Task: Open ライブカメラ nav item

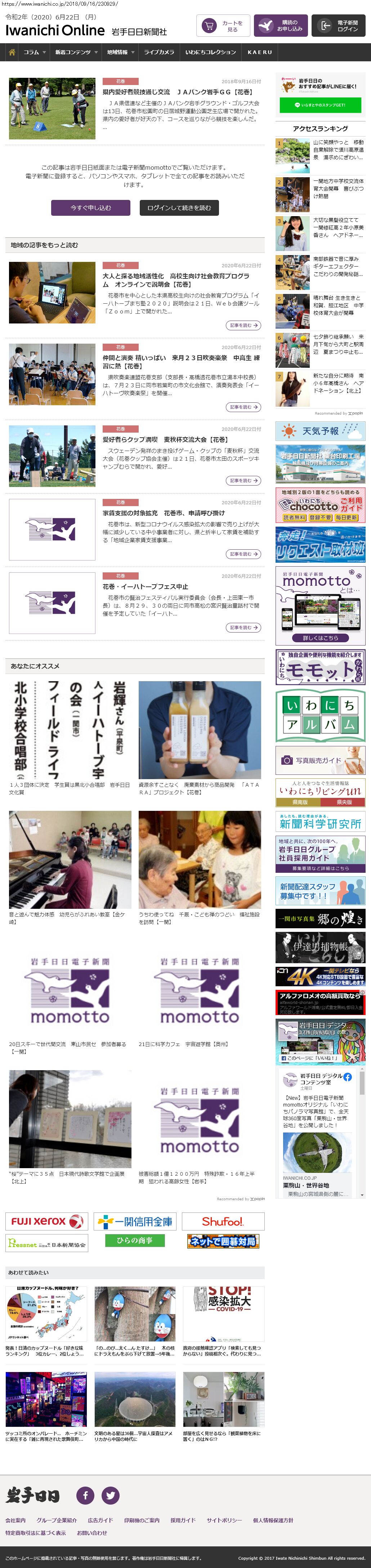Action: point(159,52)
